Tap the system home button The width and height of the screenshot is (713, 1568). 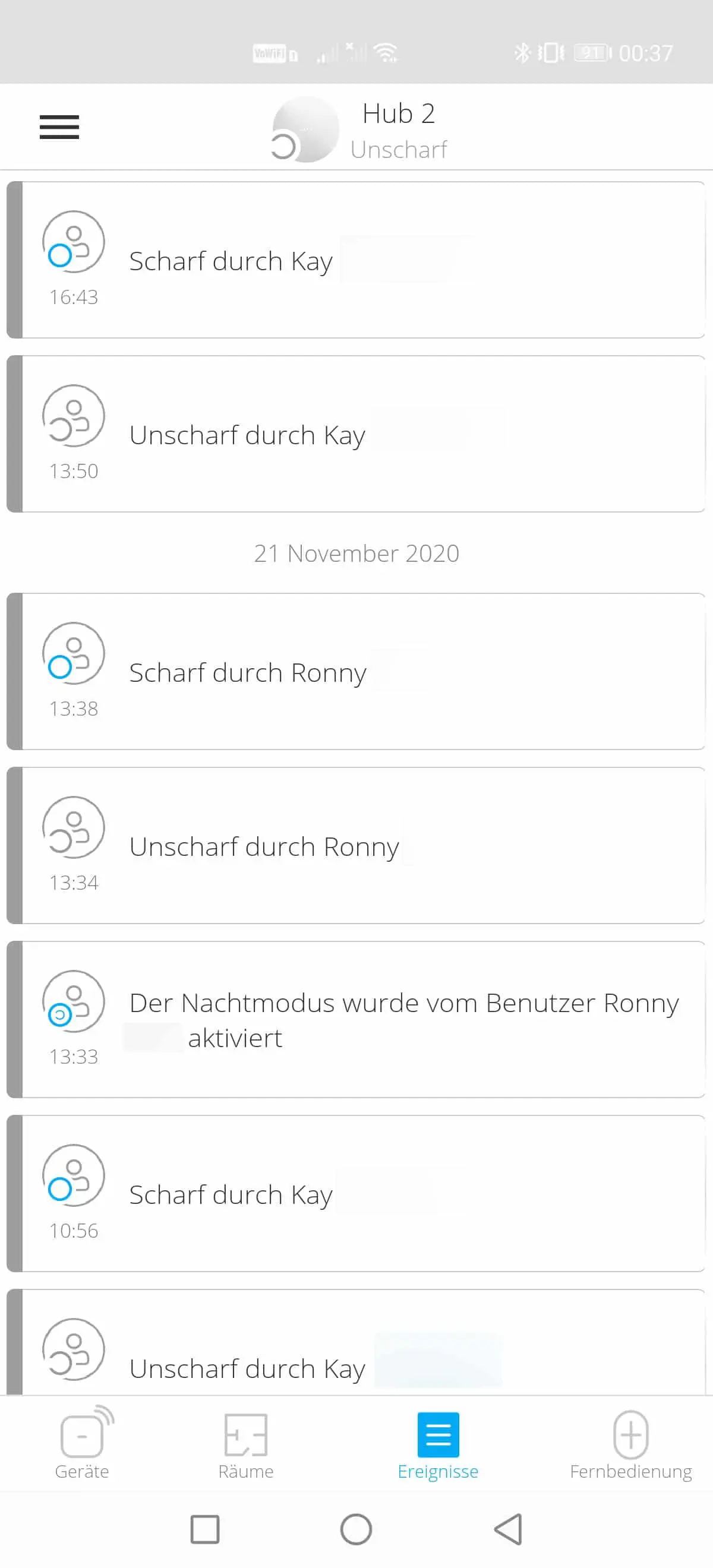pos(356,1529)
